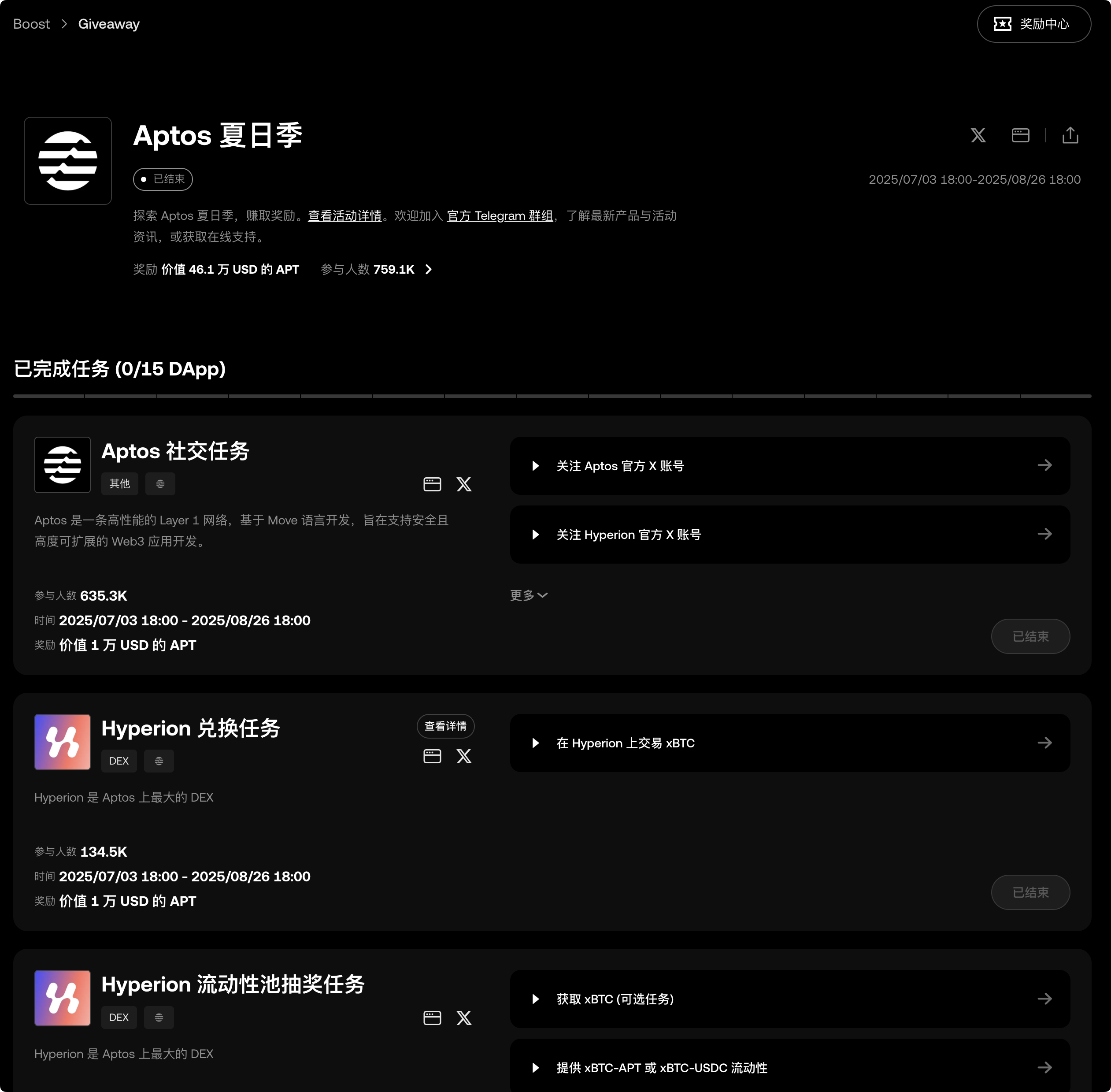Share the Aptos 夏日季 campaign
Image resolution: width=1111 pixels, height=1092 pixels.
click(x=1070, y=135)
